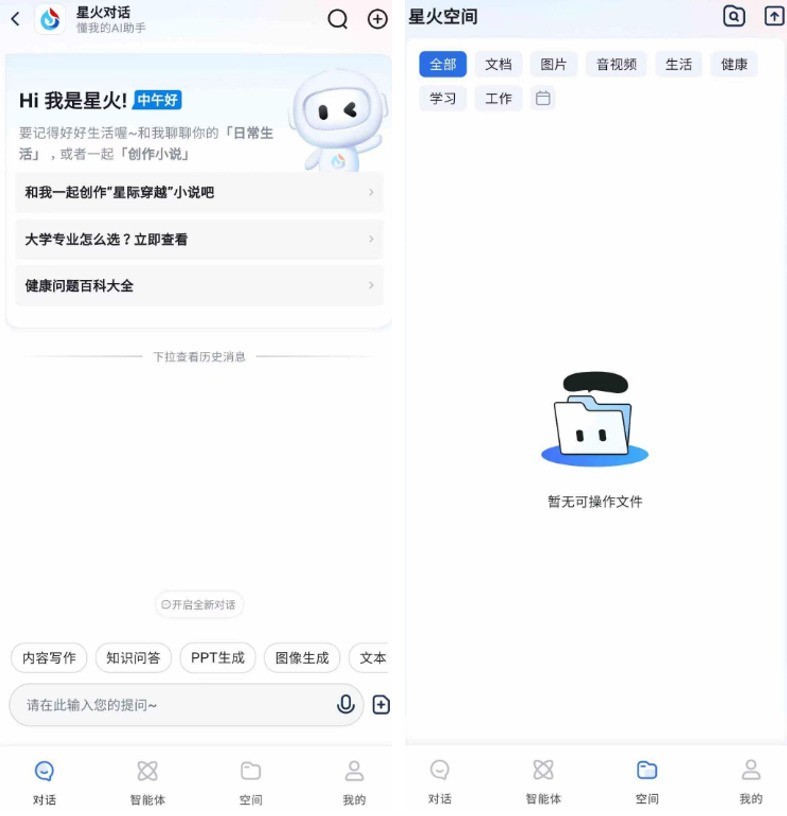Open search in the 星火对话 header
The image size is (787, 816).
[338, 19]
